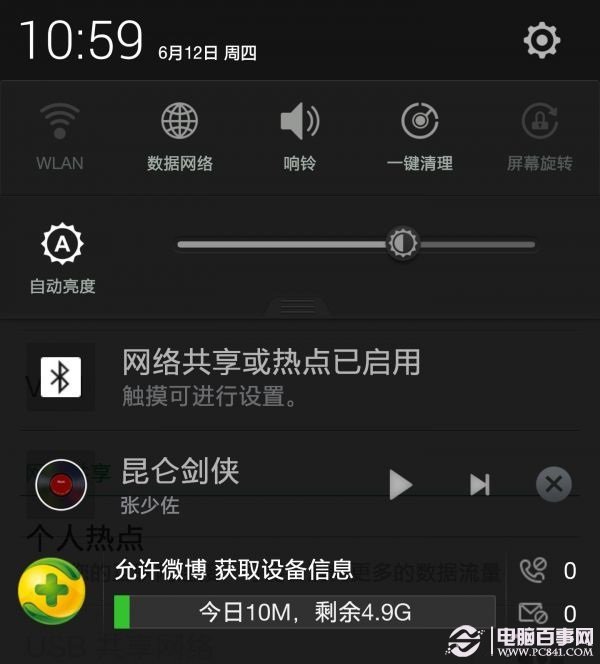
Task: Tap the brightness slider track
Action: pyautogui.click(x=300, y=244)
